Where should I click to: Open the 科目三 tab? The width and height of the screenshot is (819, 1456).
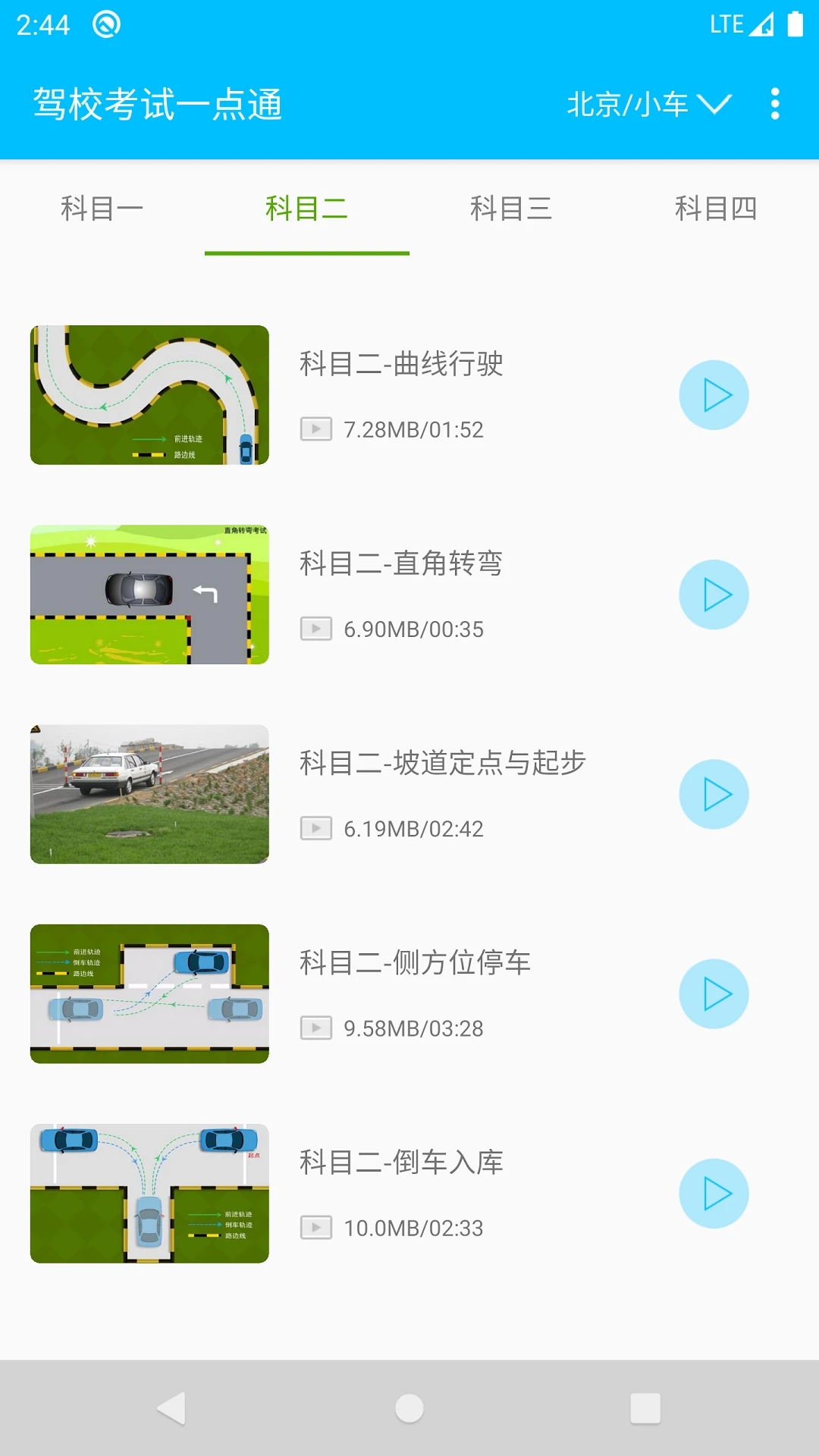pos(511,209)
